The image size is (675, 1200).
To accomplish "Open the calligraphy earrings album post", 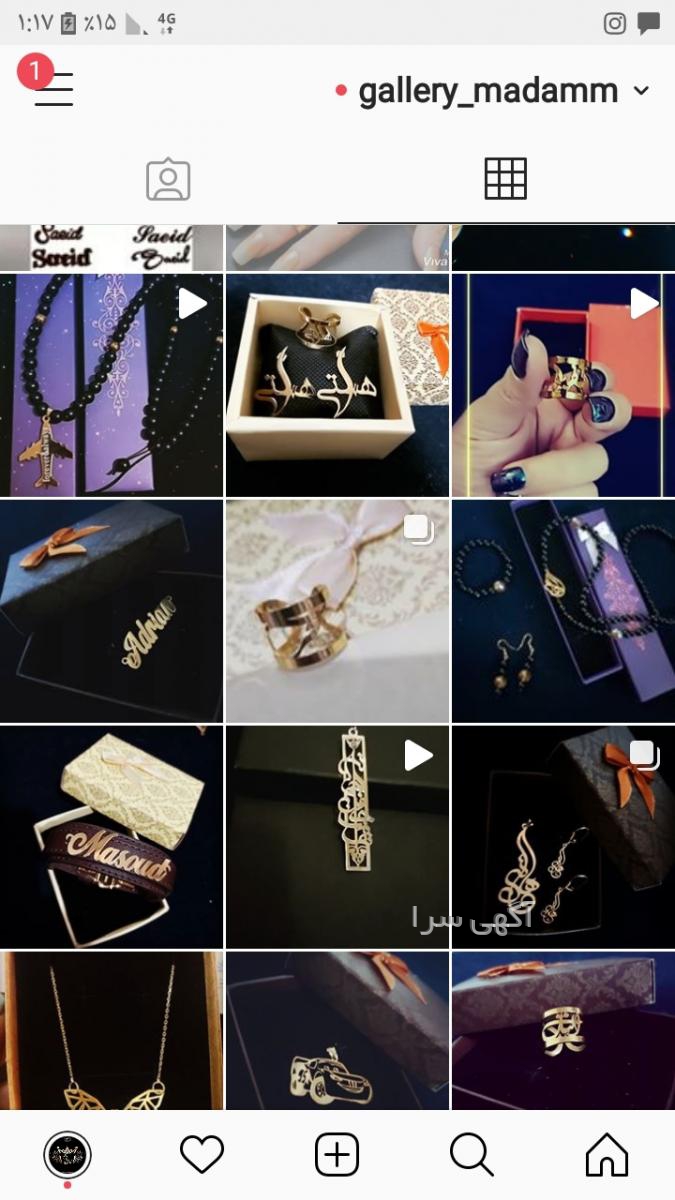I will [563, 837].
